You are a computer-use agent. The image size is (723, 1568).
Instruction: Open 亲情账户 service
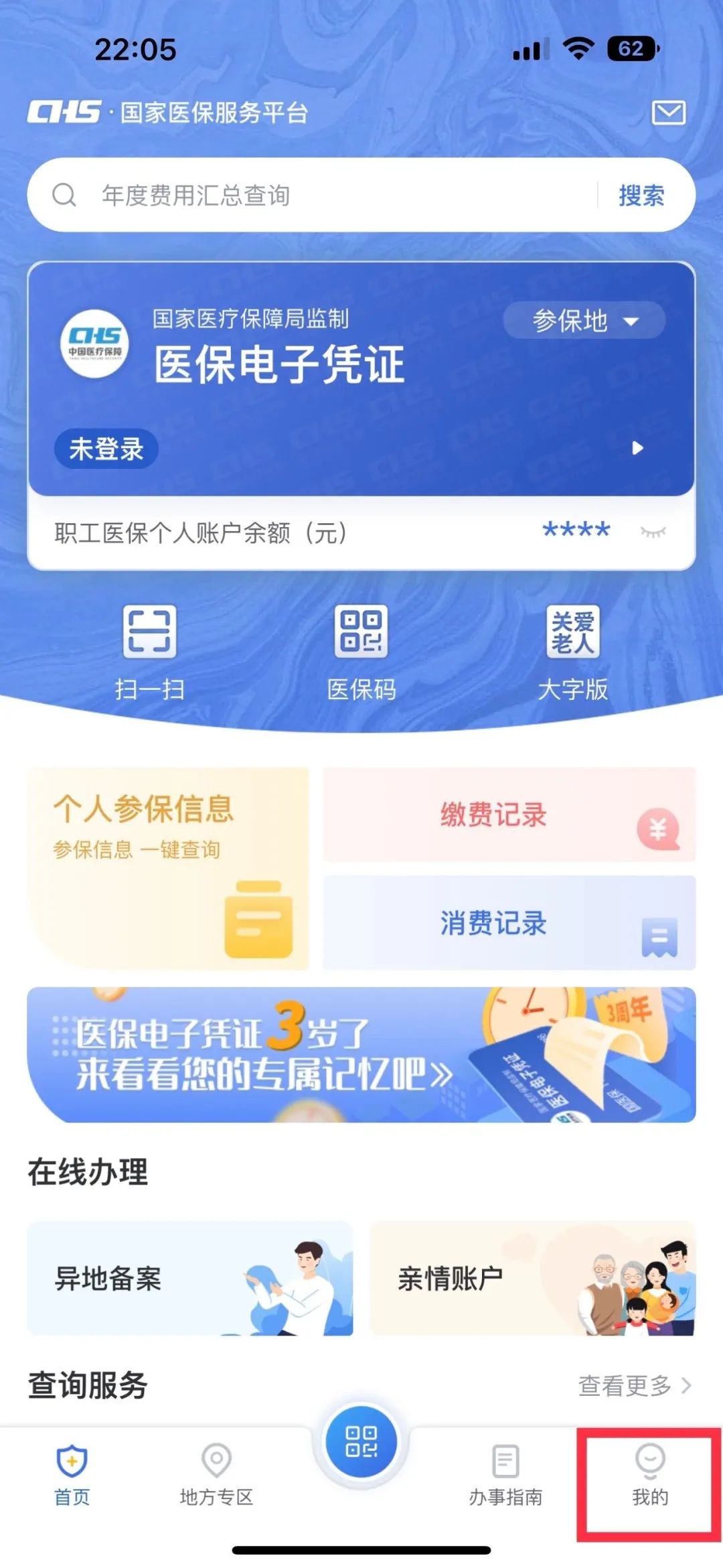tap(533, 1278)
